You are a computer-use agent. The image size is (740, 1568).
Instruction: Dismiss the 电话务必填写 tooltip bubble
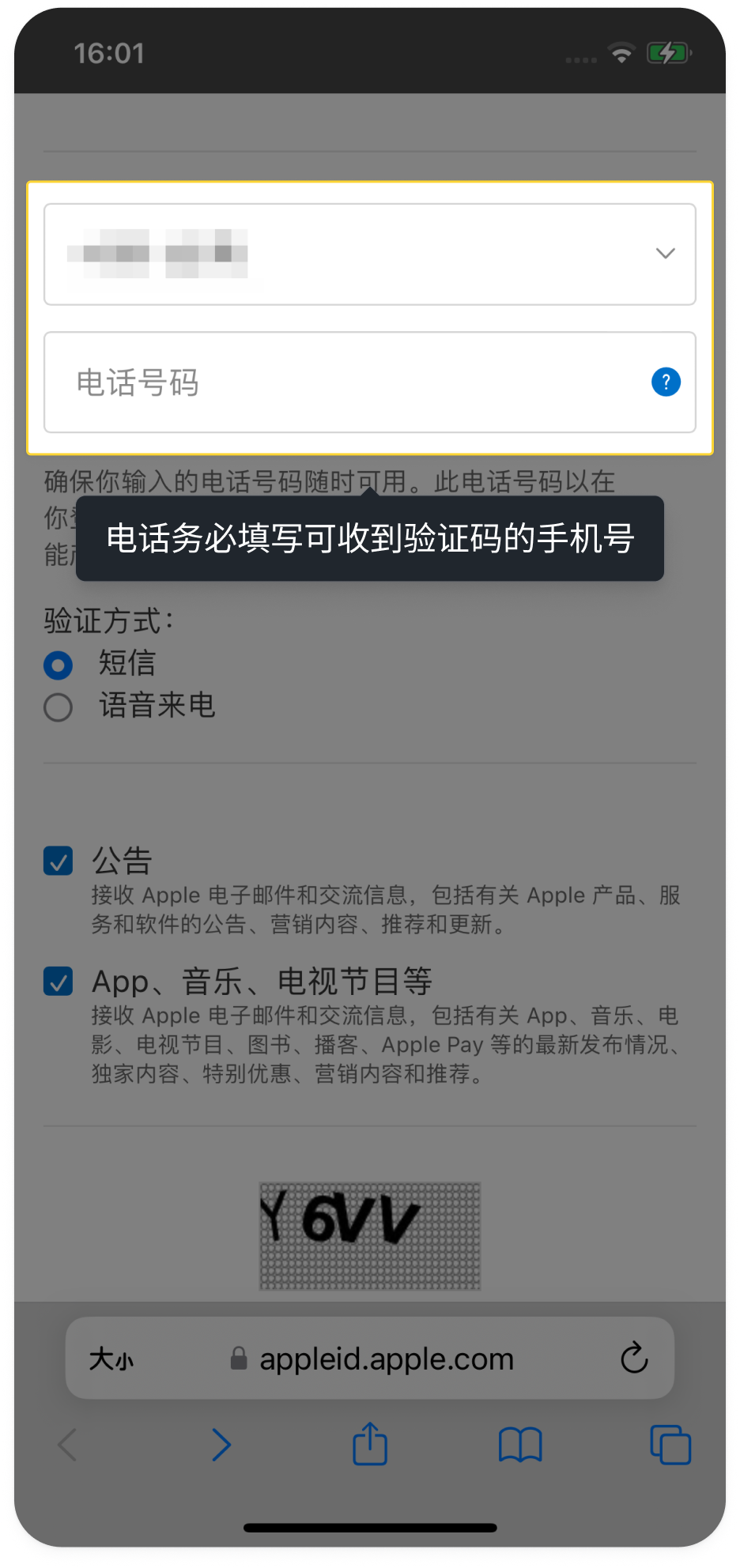pyautogui.click(x=369, y=538)
